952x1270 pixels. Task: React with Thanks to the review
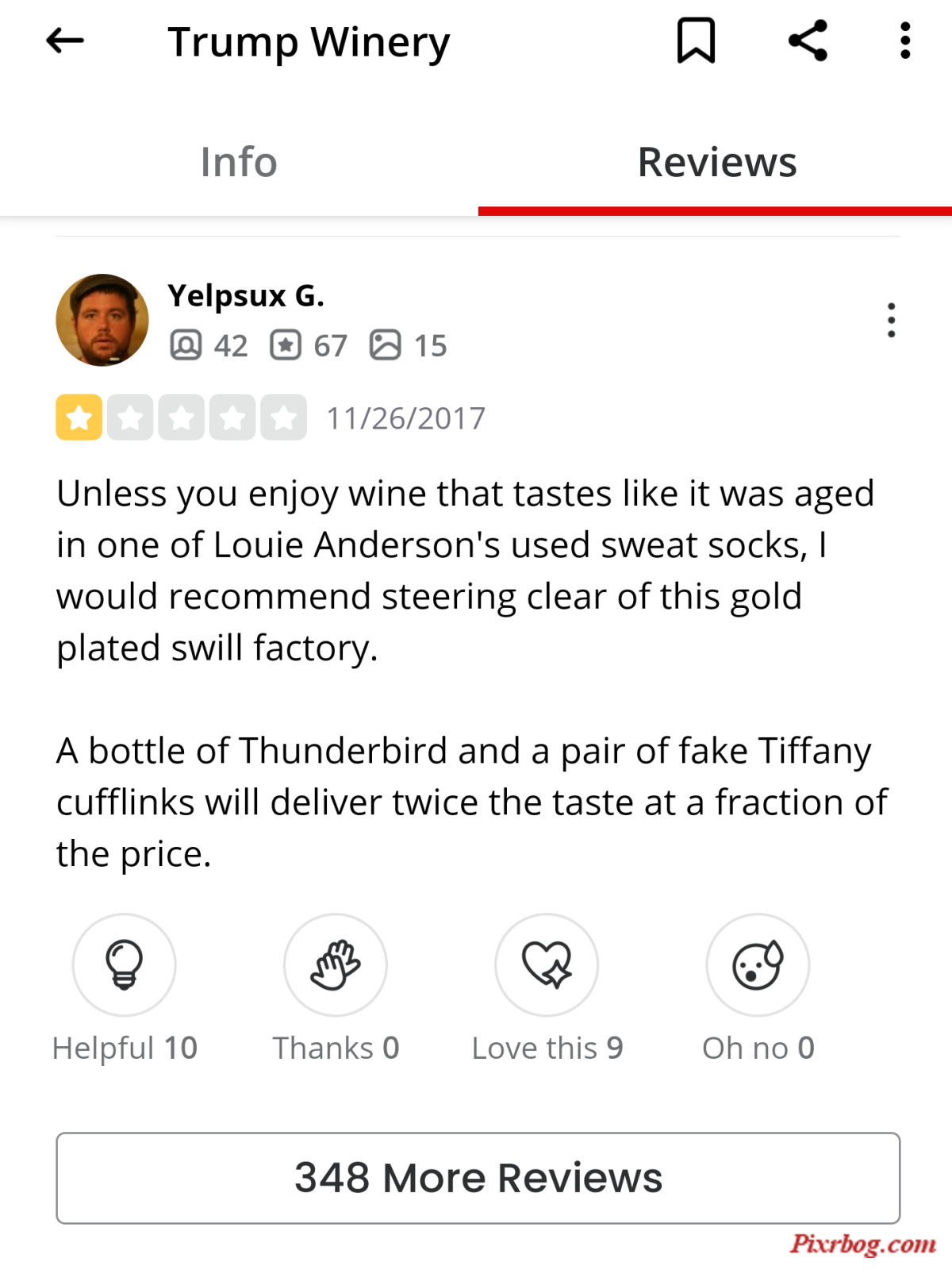[x=336, y=965]
